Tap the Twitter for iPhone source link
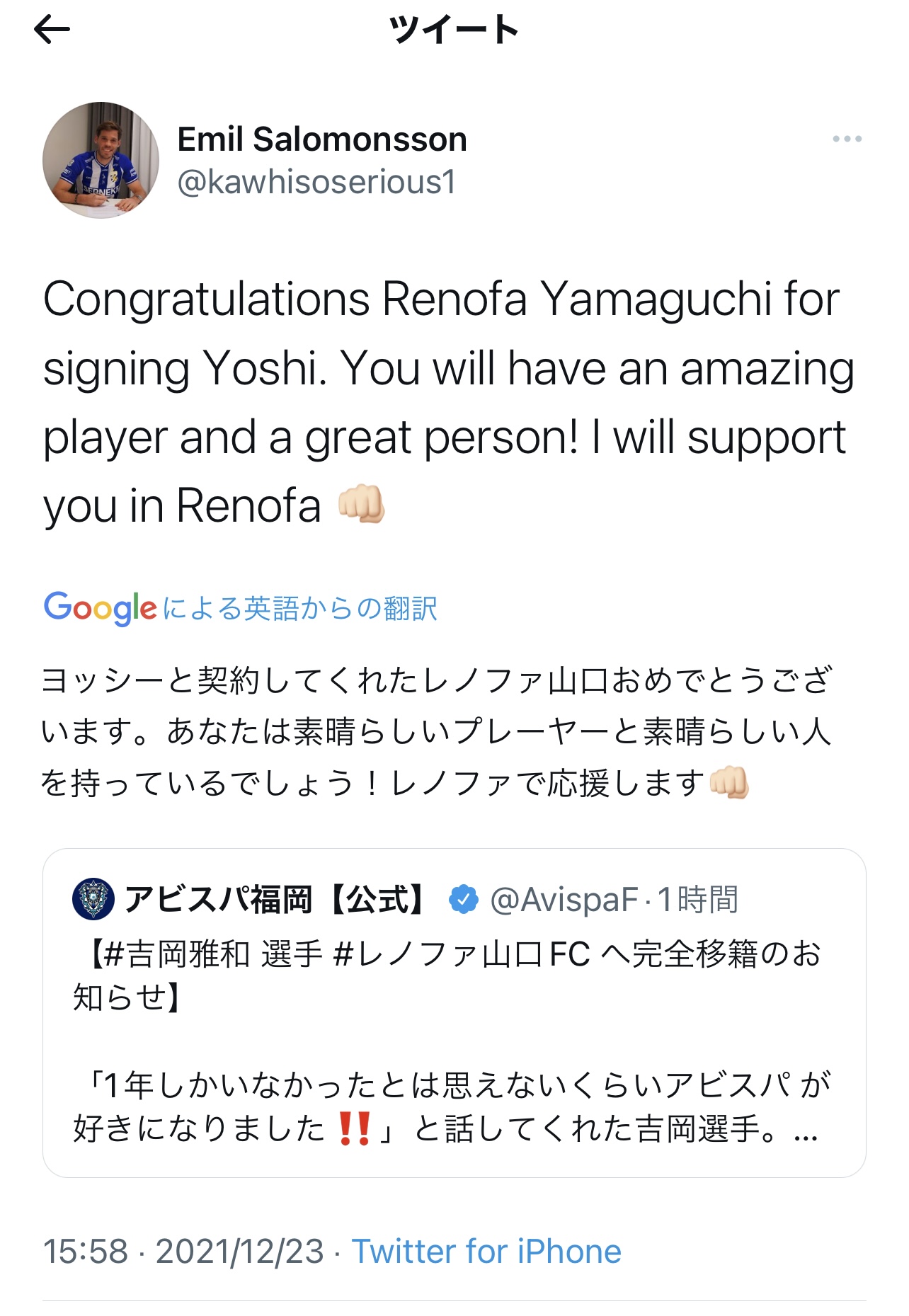 point(486,1251)
